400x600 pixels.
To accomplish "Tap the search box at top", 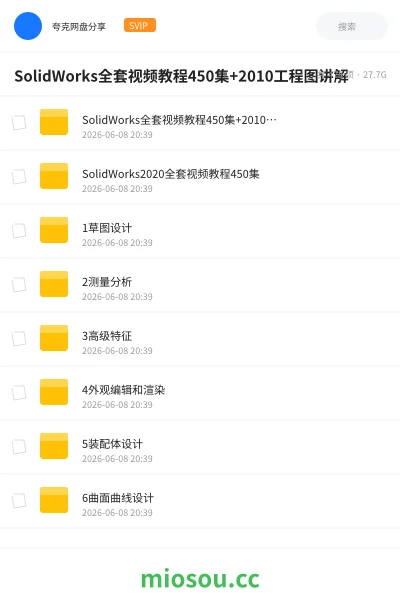I will pyautogui.click(x=351, y=26).
